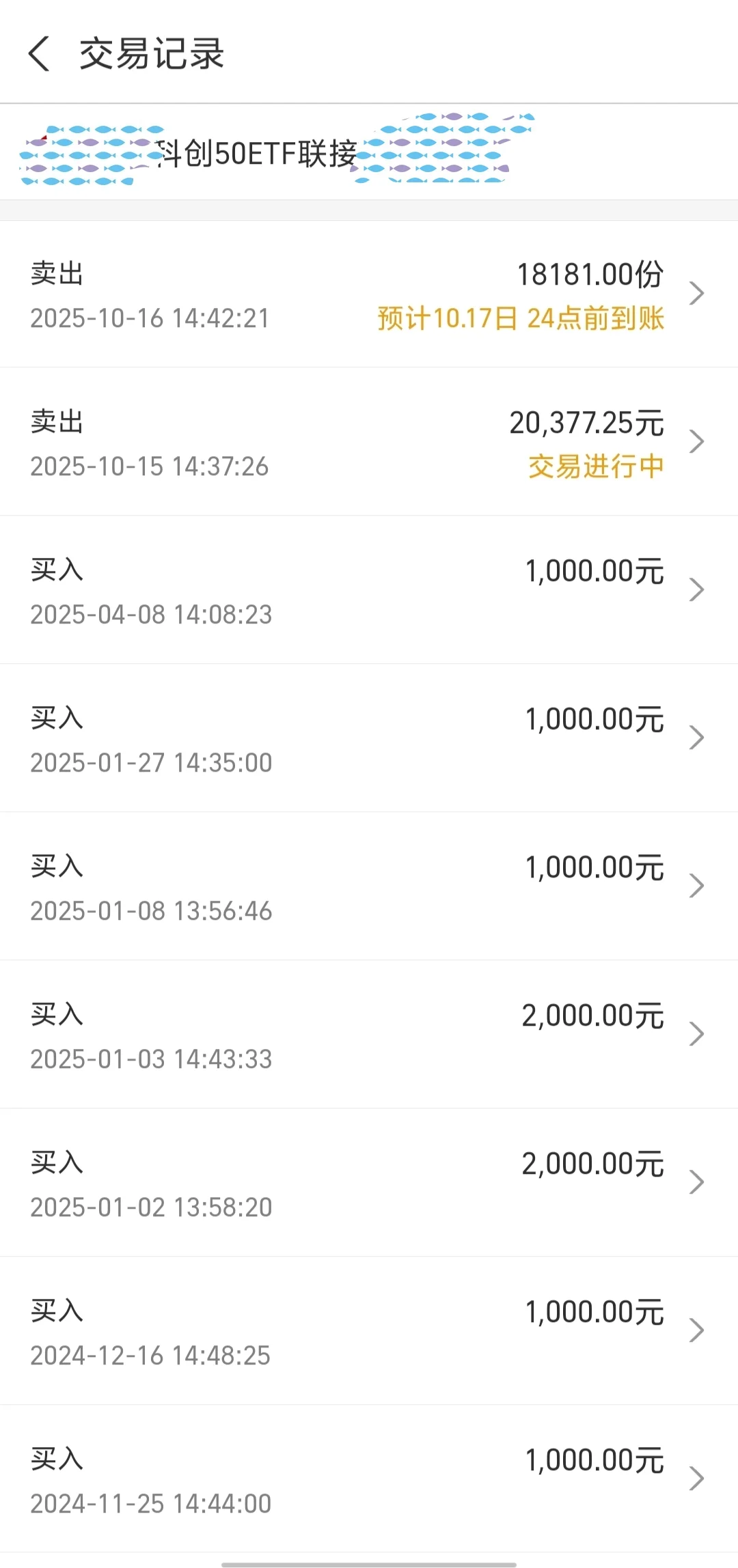This screenshot has height=1568, width=738.
Task: Open the 2025-01-08 buy transaction
Action: (x=369, y=887)
